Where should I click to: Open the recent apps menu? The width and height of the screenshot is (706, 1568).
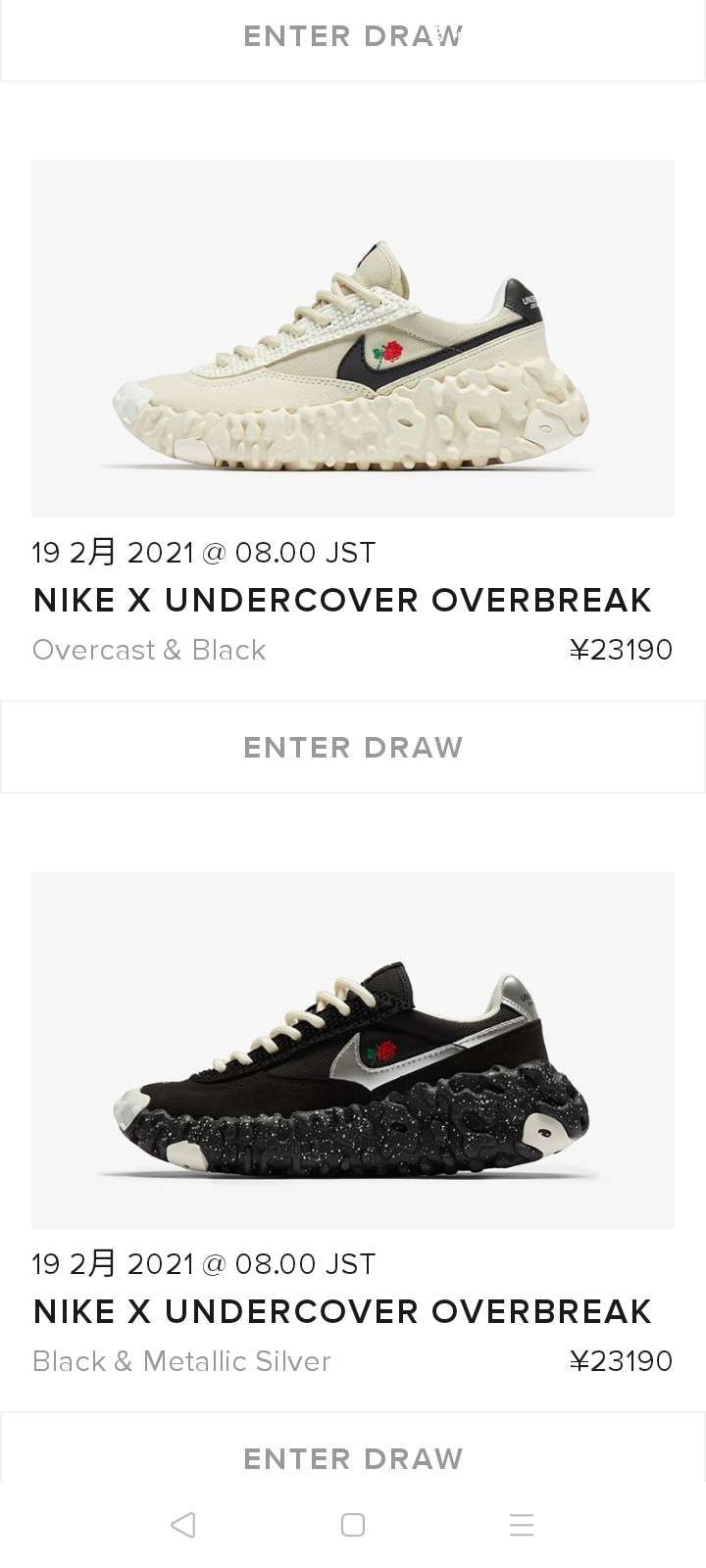[x=522, y=1525]
